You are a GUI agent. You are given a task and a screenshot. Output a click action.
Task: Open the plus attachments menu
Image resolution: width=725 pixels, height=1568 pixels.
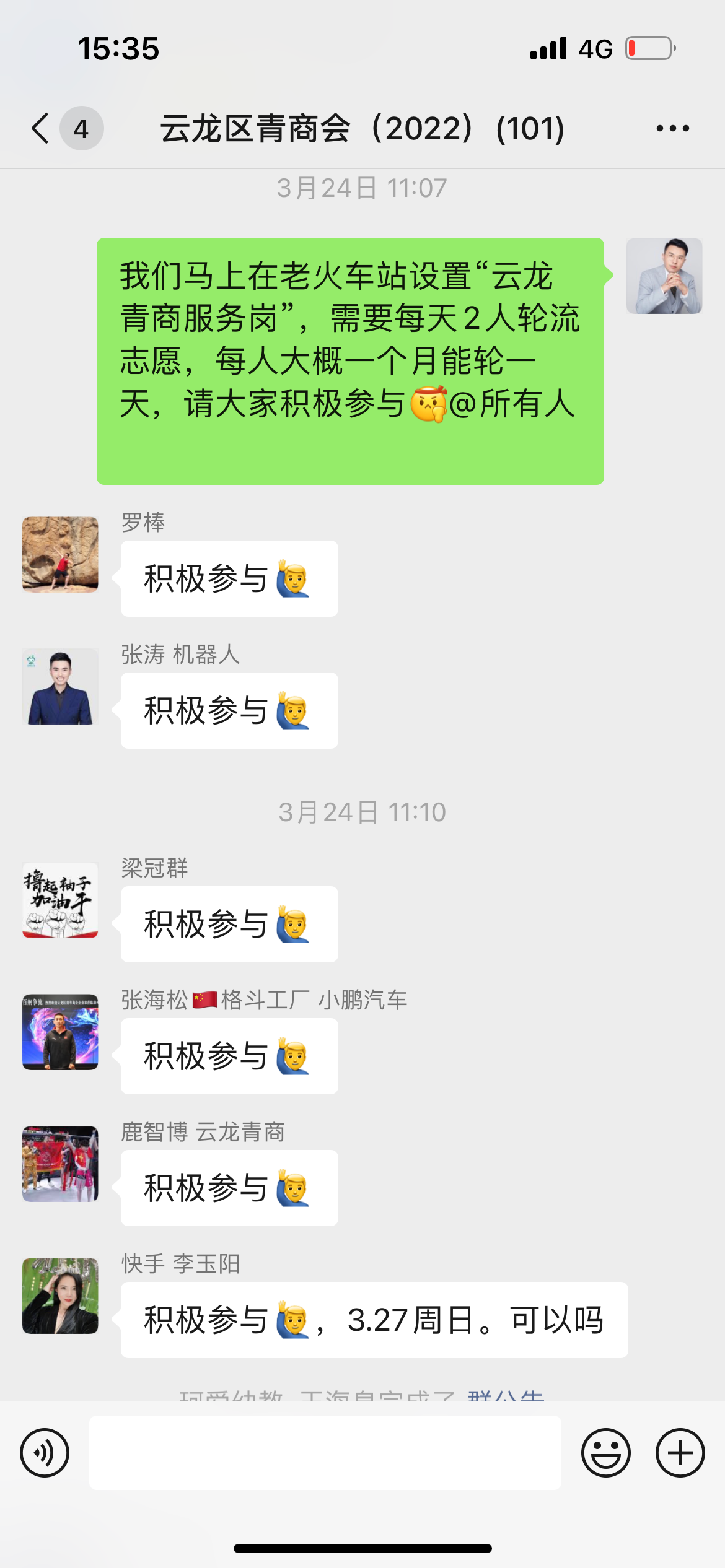click(x=680, y=1453)
